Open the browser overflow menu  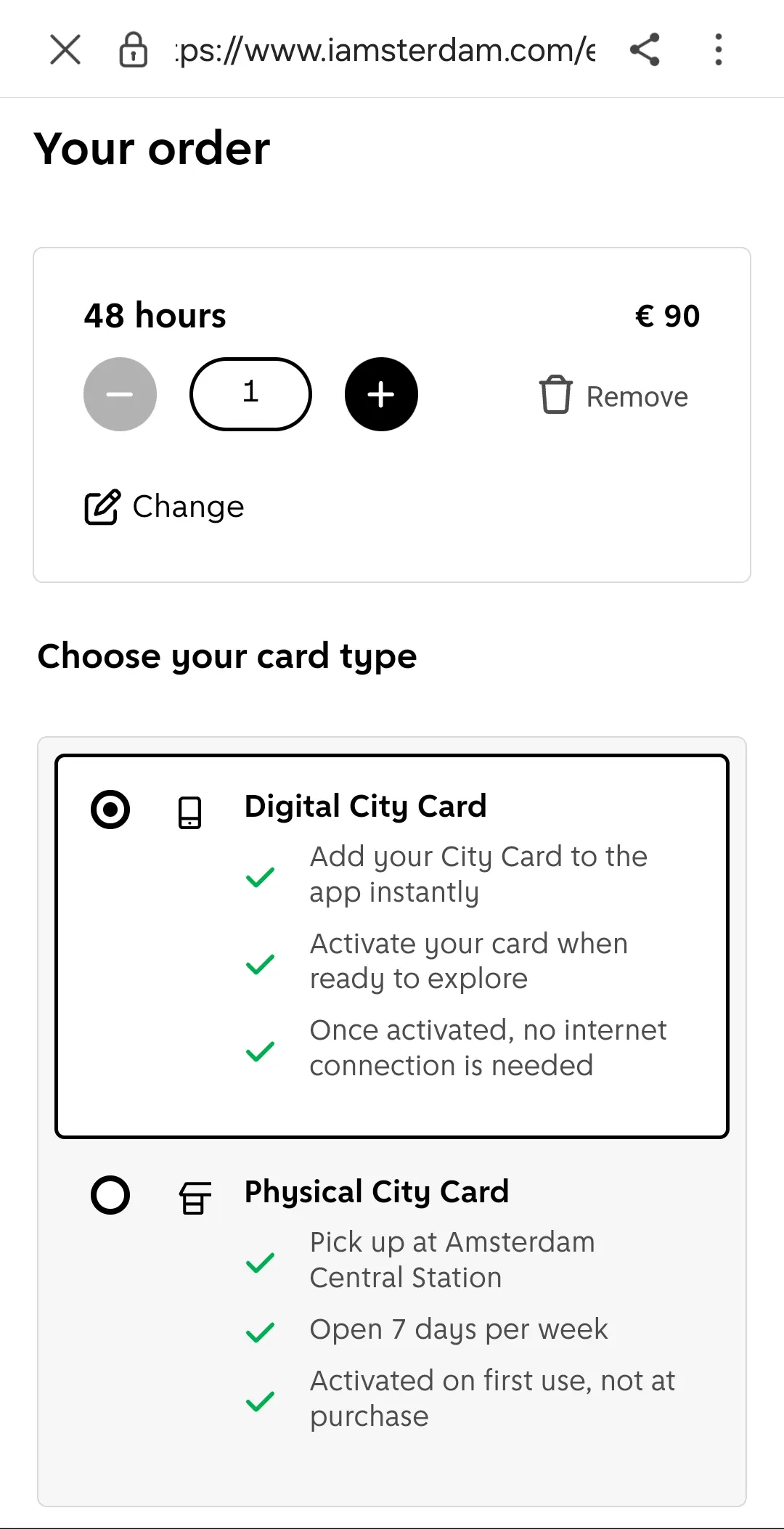coord(718,50)
